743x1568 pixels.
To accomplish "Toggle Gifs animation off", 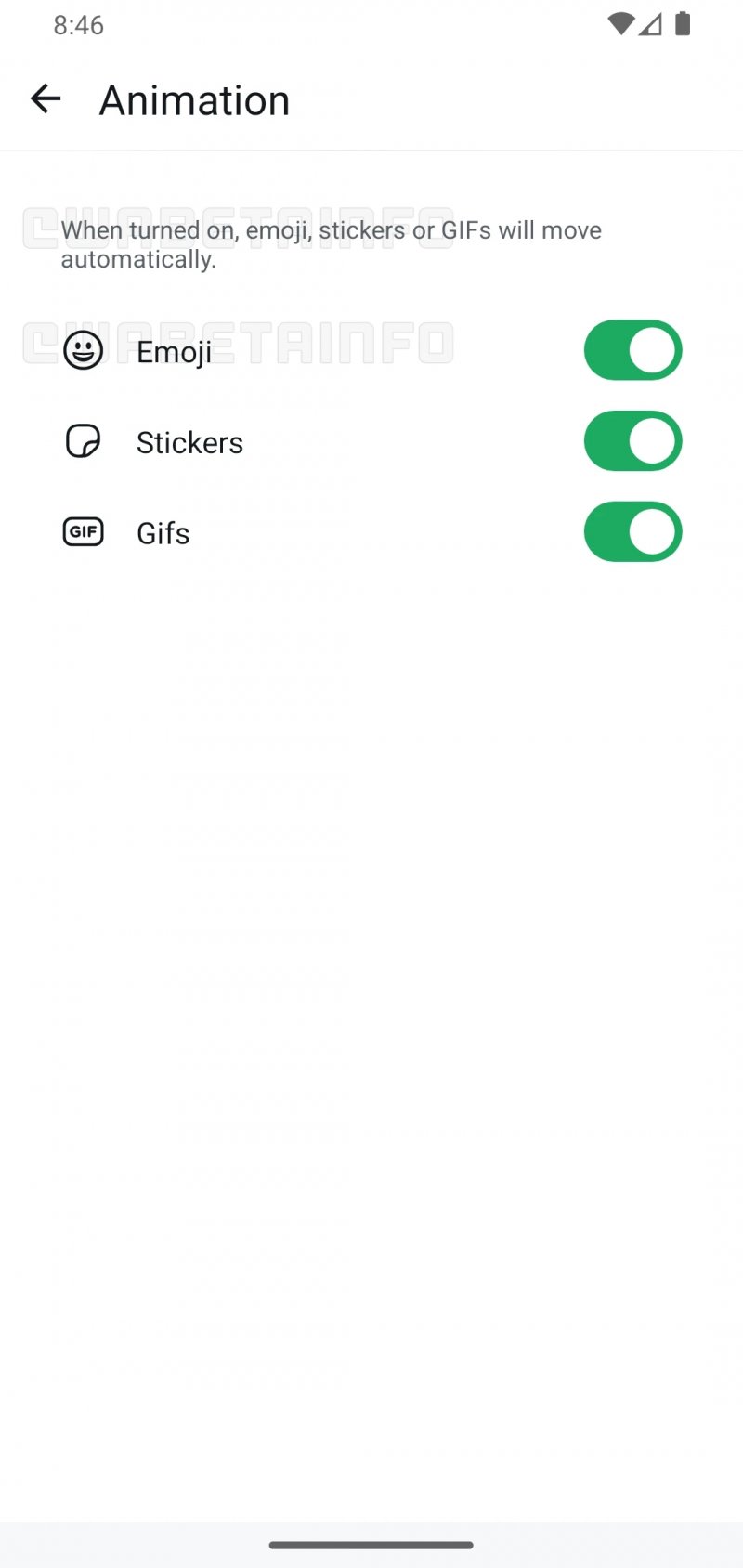I will click(632, 531).
